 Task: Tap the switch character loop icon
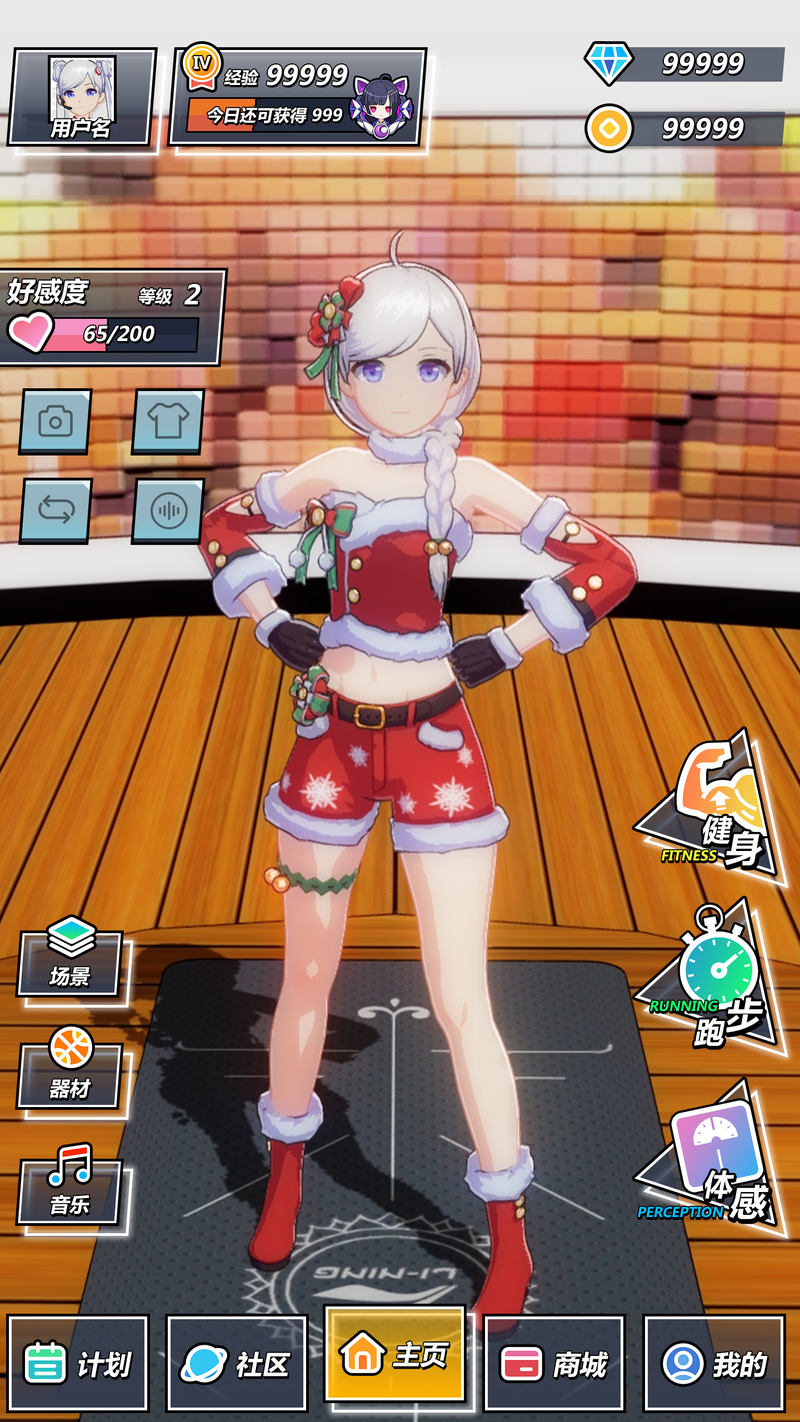[x=55, y=510]
